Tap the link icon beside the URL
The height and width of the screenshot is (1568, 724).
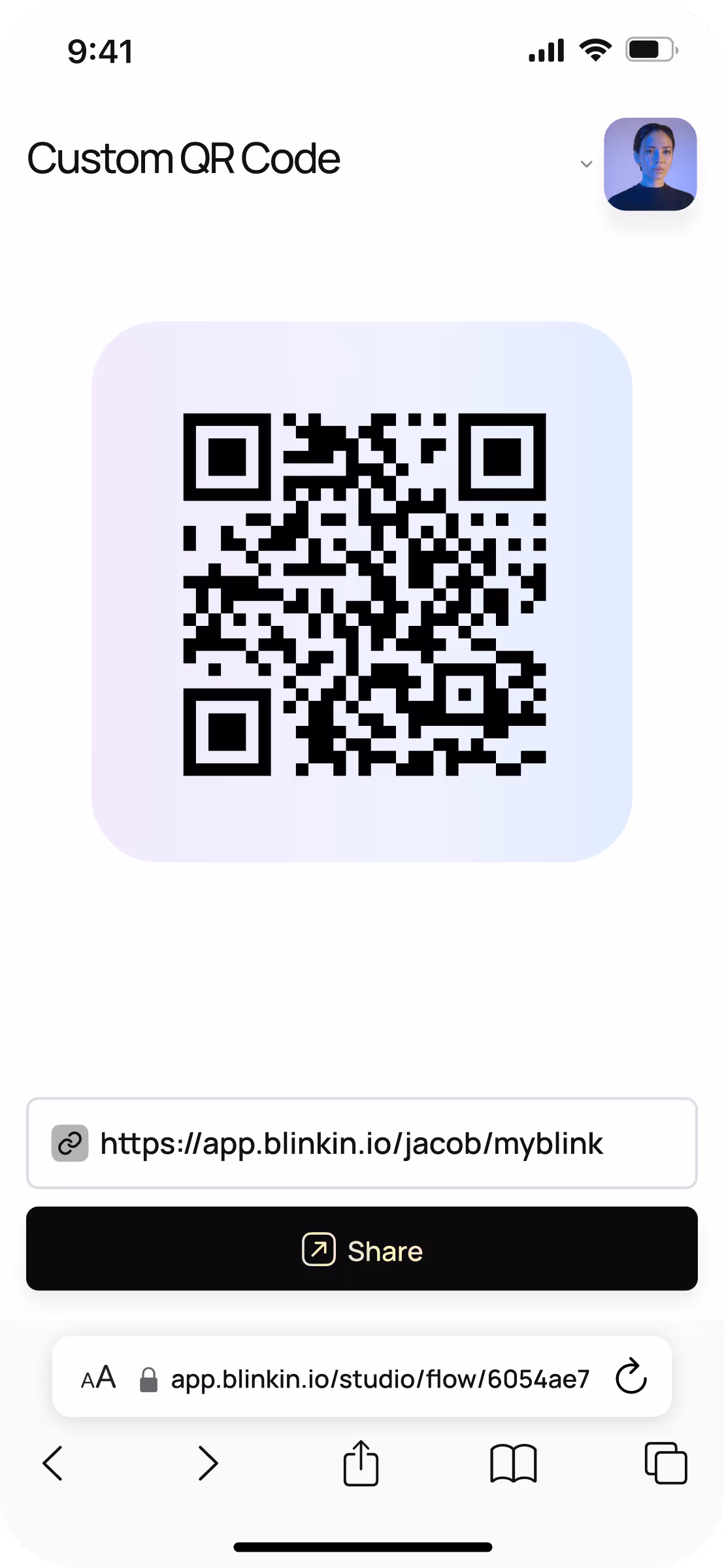coord(70,1143)
